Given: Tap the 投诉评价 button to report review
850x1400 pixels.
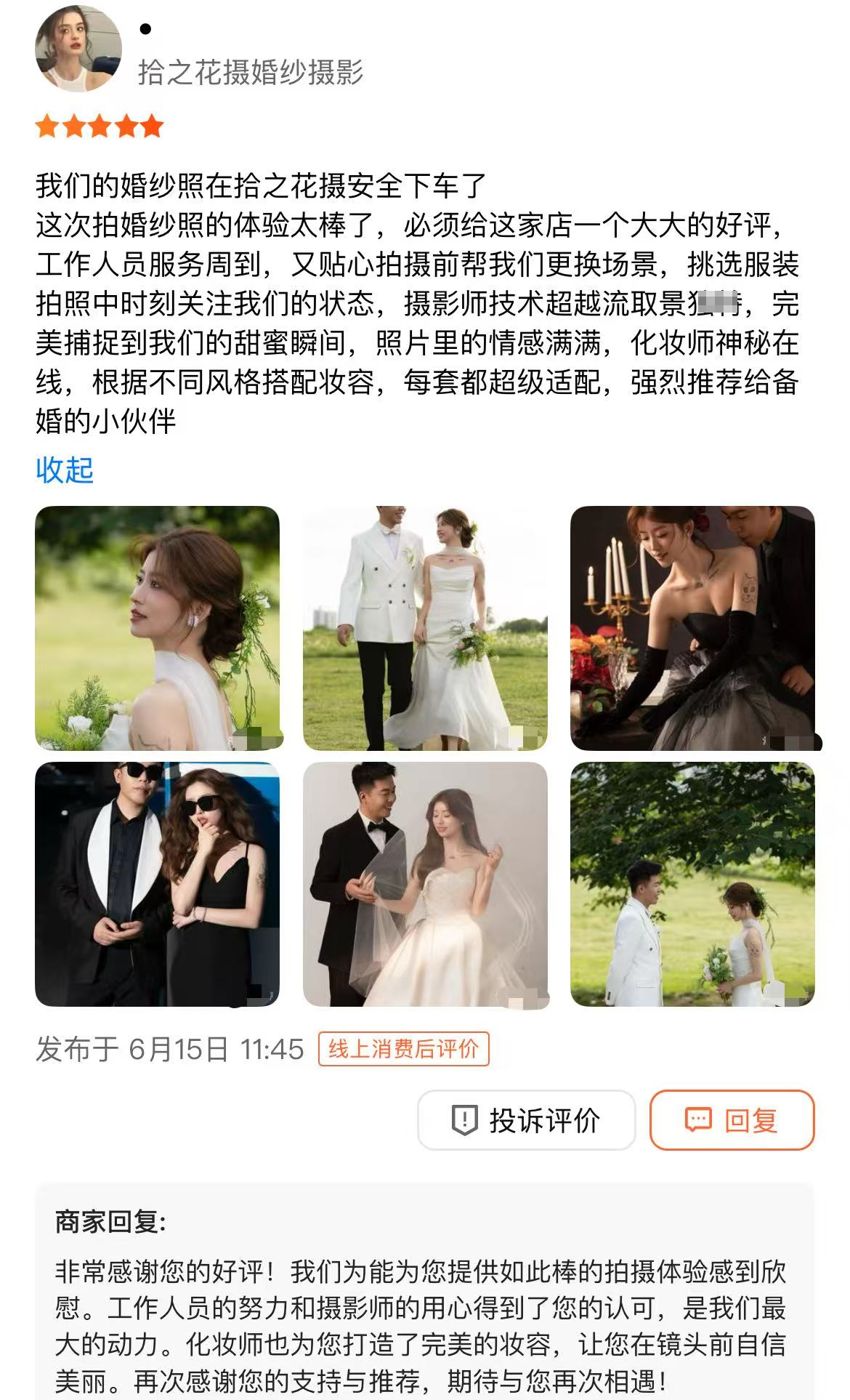Looking at the screenshot, I should tap(526, 1120).
